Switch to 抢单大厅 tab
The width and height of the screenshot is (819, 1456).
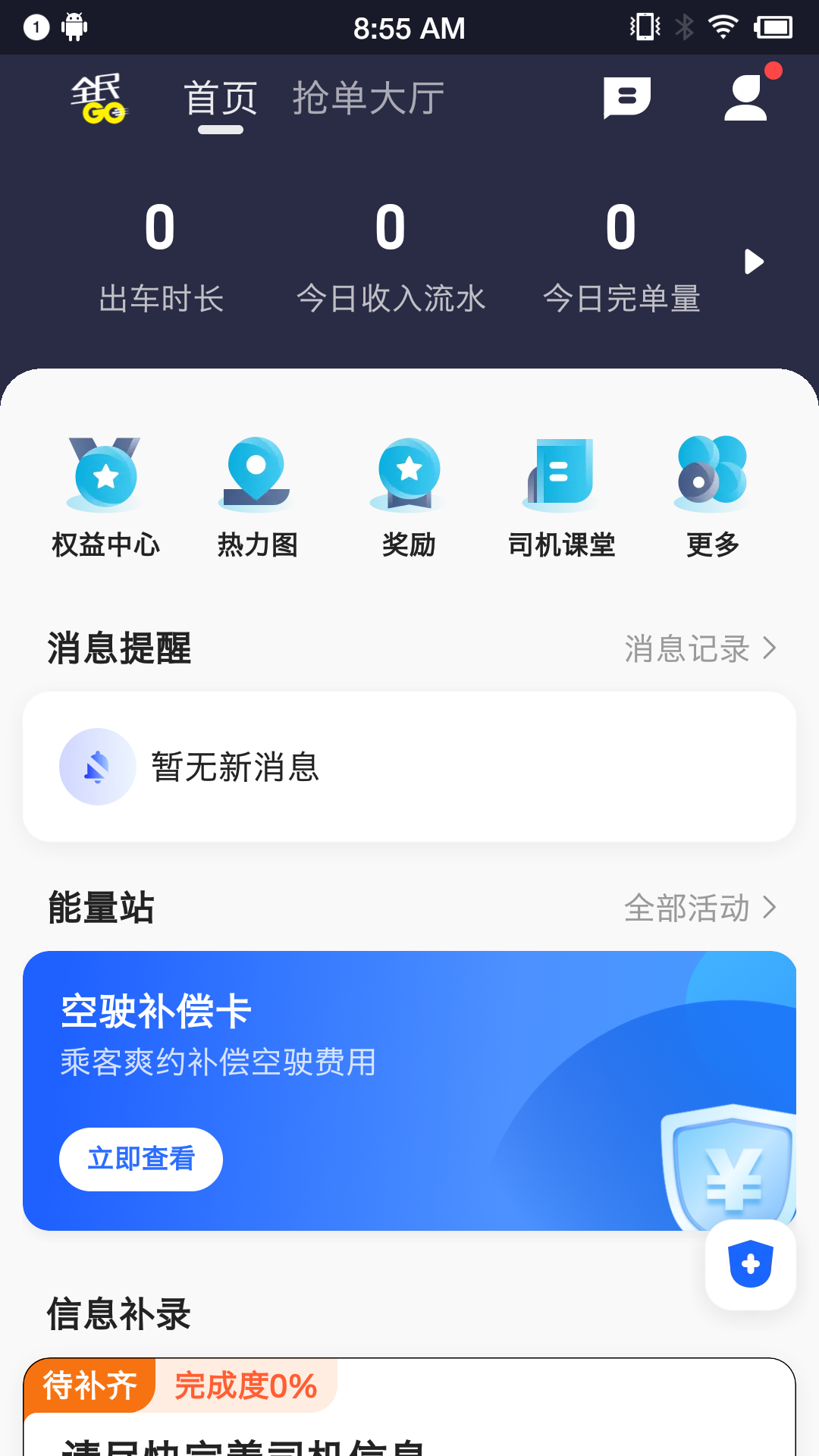coord(367,99)
